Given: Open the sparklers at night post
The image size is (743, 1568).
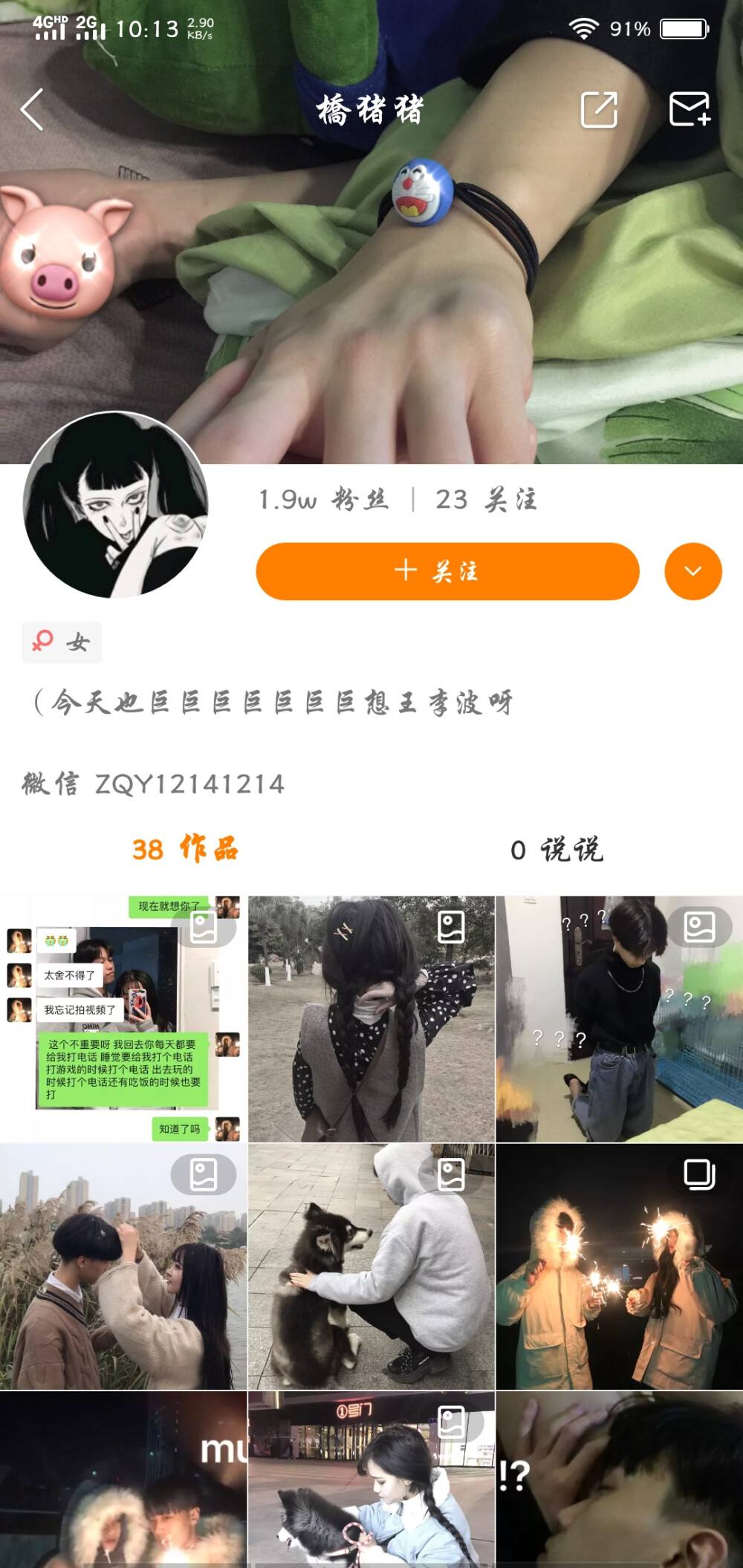Looking at the screenshot, I should 619,1267.
